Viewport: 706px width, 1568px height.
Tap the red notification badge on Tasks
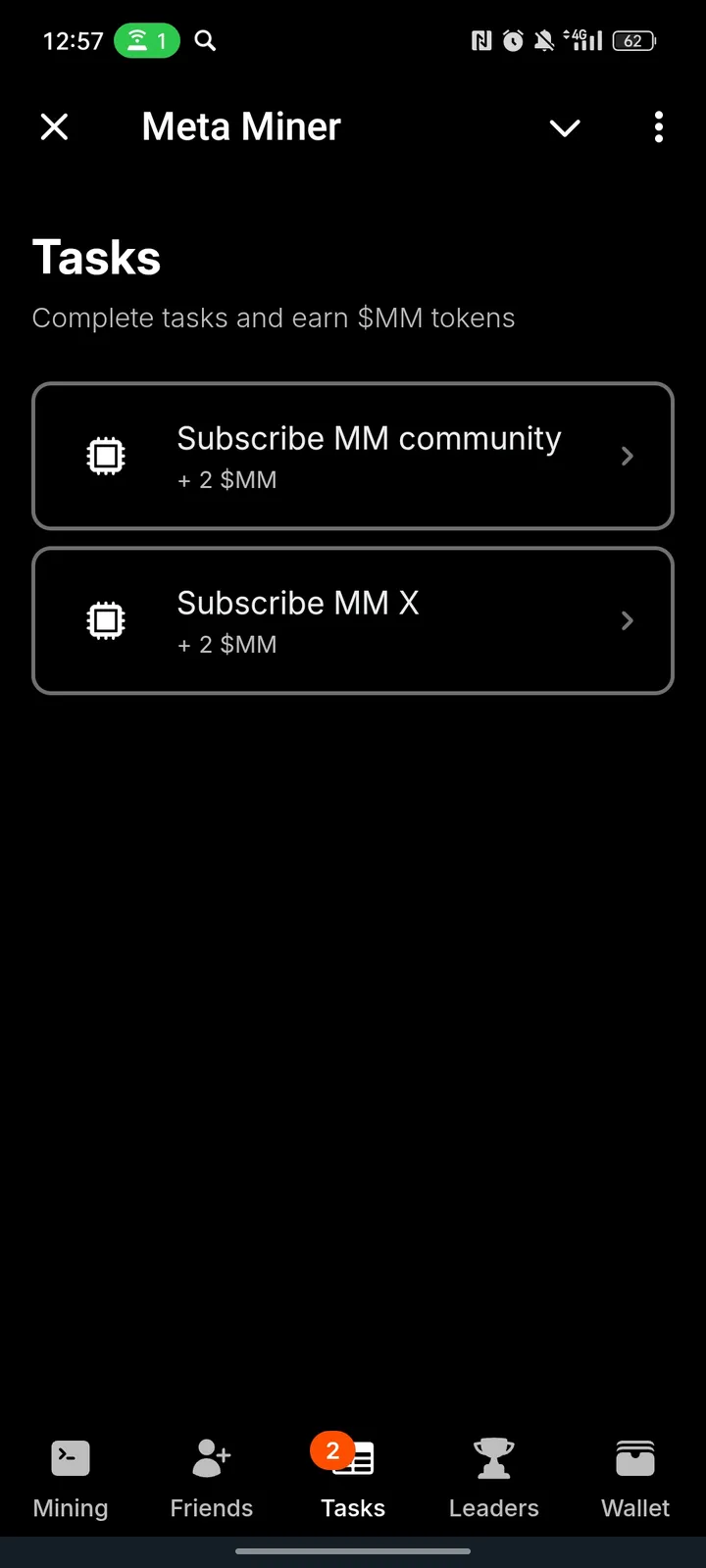(x=332, y=1449)
